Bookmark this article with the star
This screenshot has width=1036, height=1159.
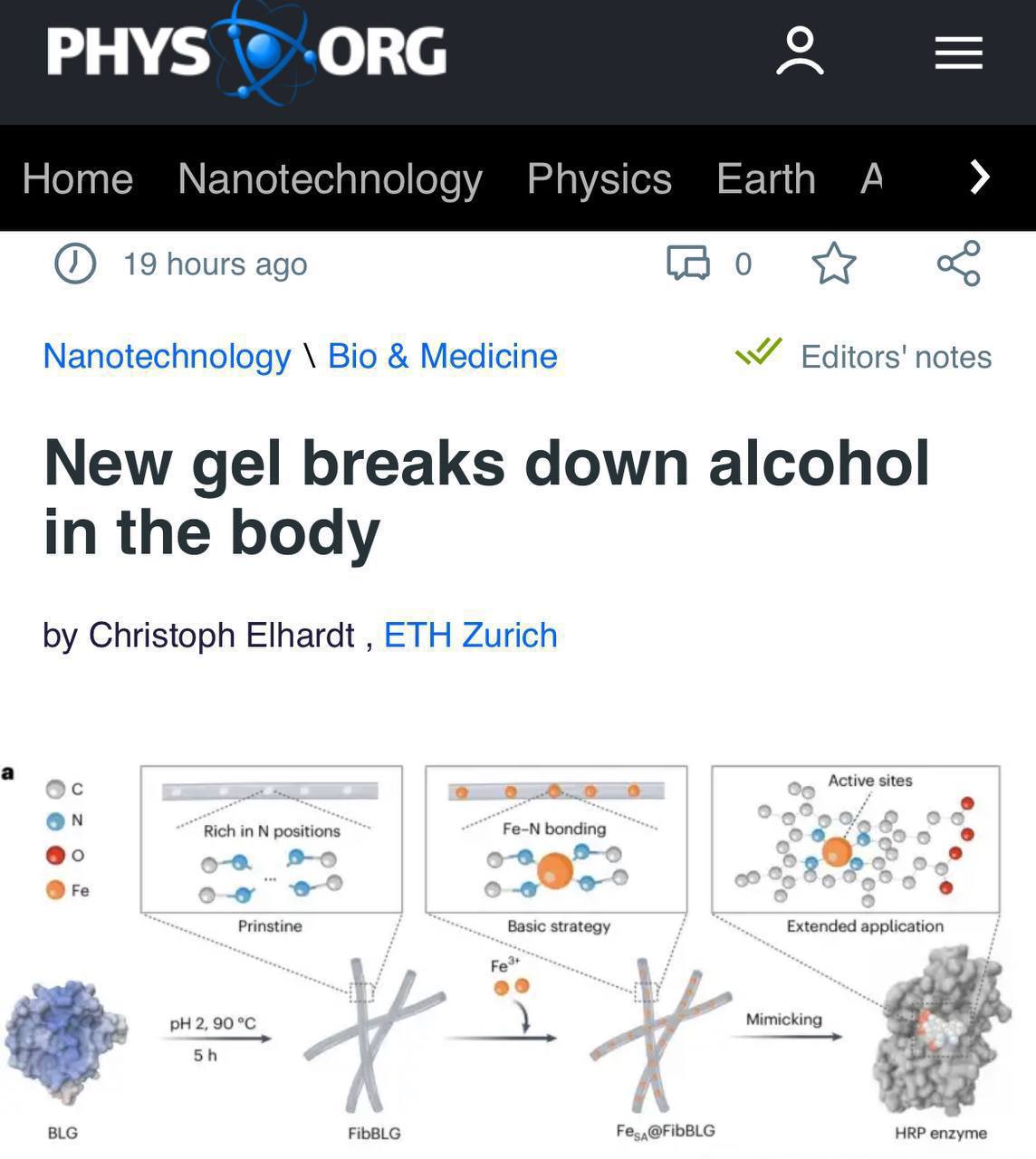833,263
